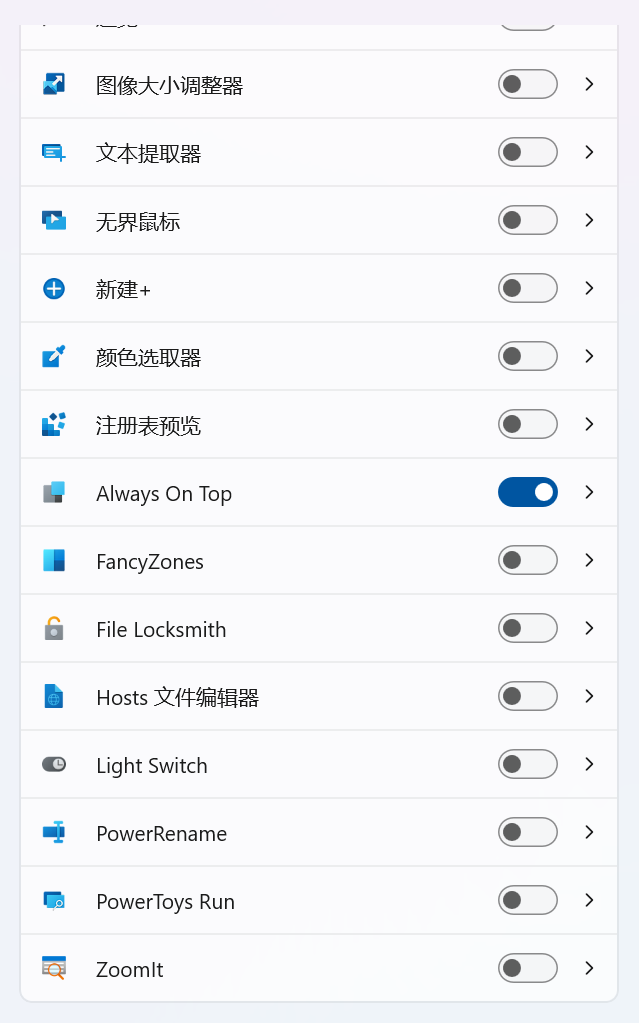
Task: Toggle on Hosts 文件编辑器
Action: pos(527,696)
